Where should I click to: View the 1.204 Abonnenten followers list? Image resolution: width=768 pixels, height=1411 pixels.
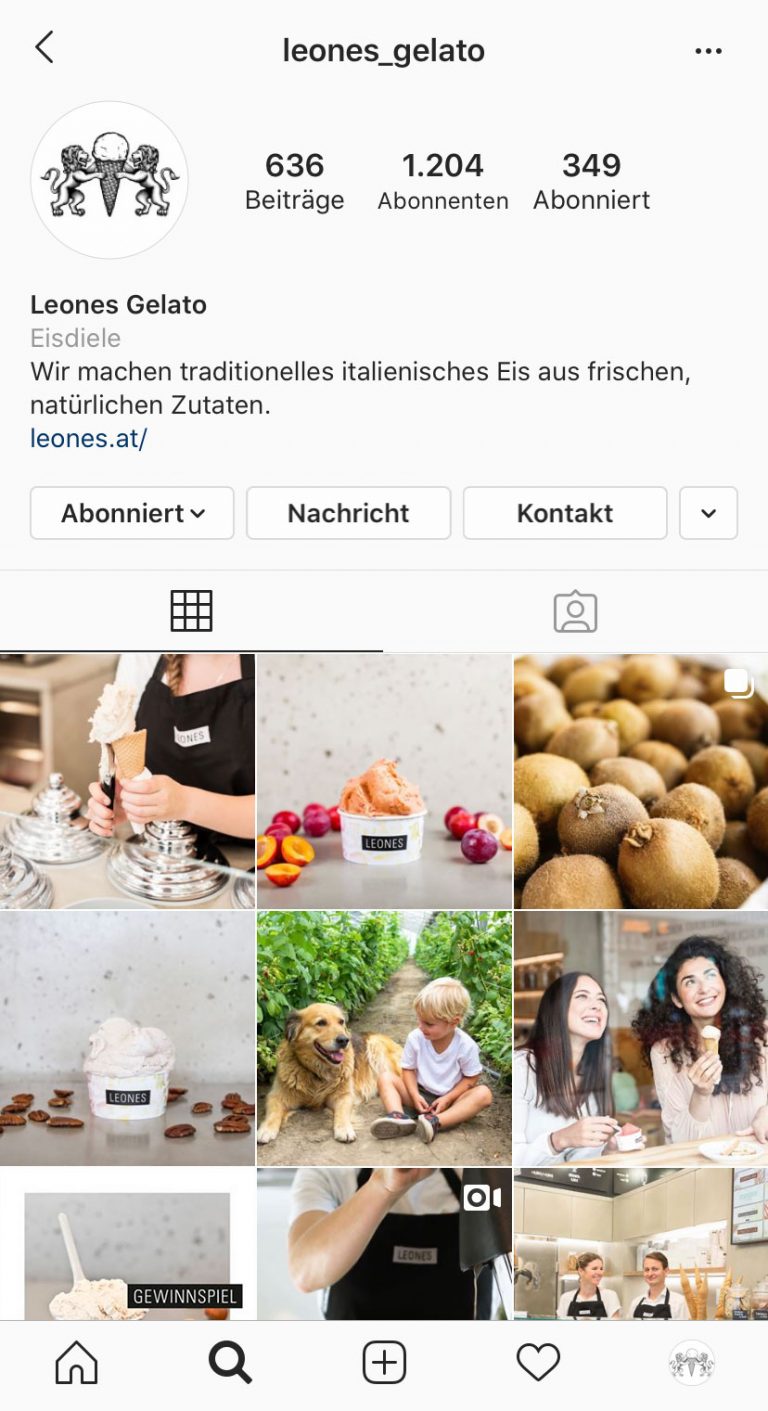(442, 181)
